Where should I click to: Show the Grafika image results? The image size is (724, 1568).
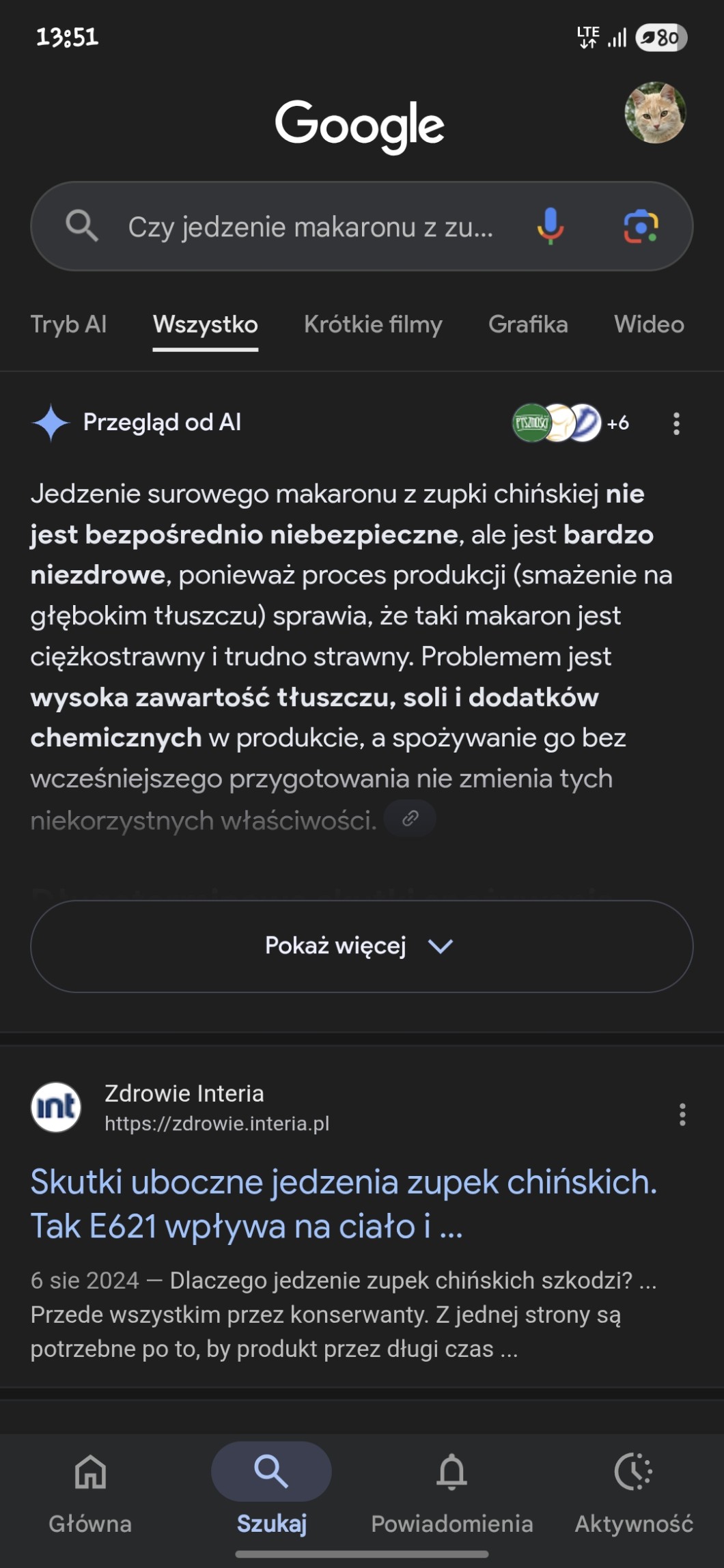tap(528, 324)
